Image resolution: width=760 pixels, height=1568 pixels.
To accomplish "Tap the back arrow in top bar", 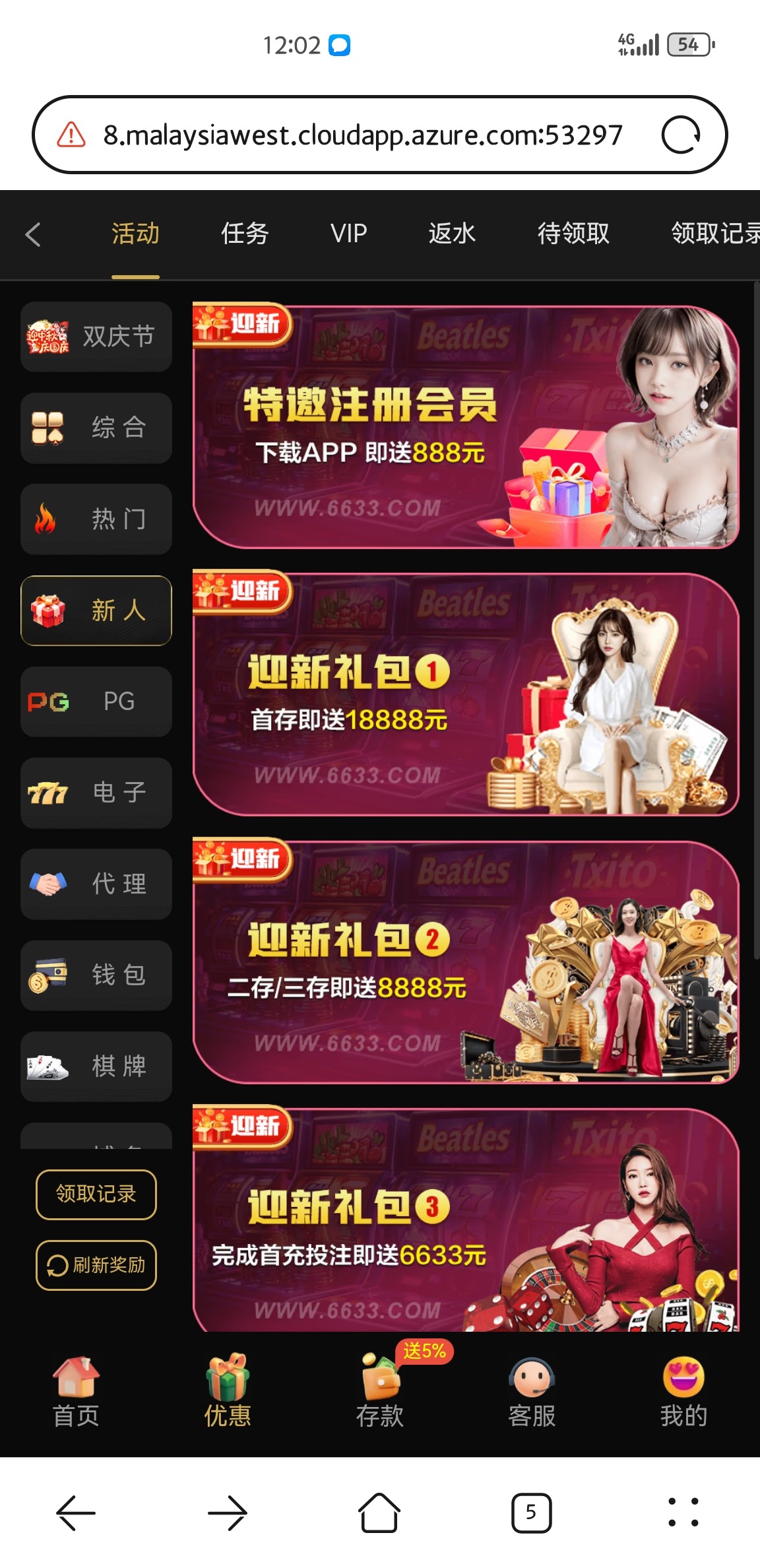I will click(33, 234).
